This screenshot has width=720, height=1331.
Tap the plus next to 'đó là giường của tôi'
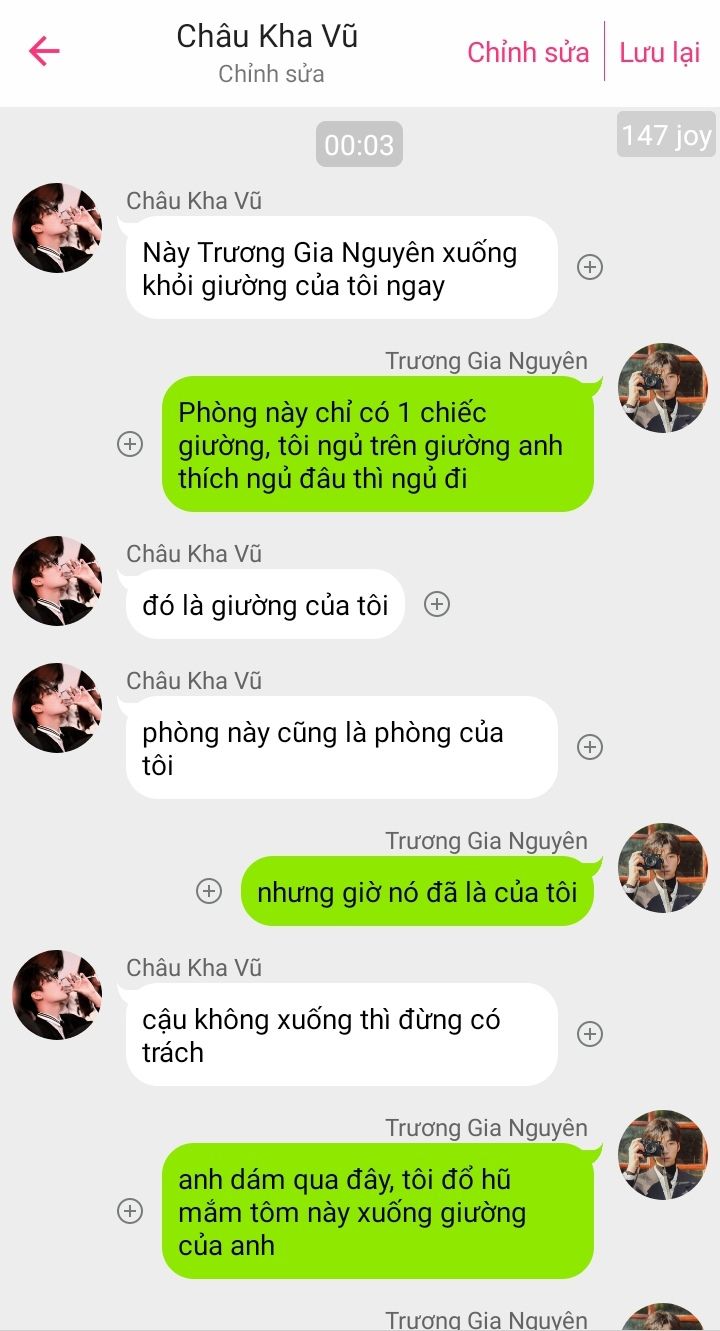tap(437, 604)
